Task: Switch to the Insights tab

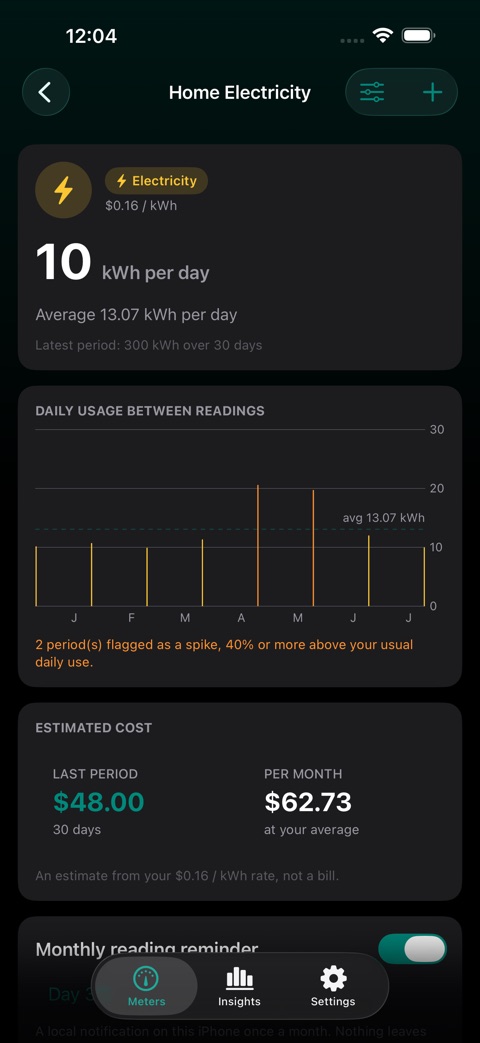Action: [239, 986]
